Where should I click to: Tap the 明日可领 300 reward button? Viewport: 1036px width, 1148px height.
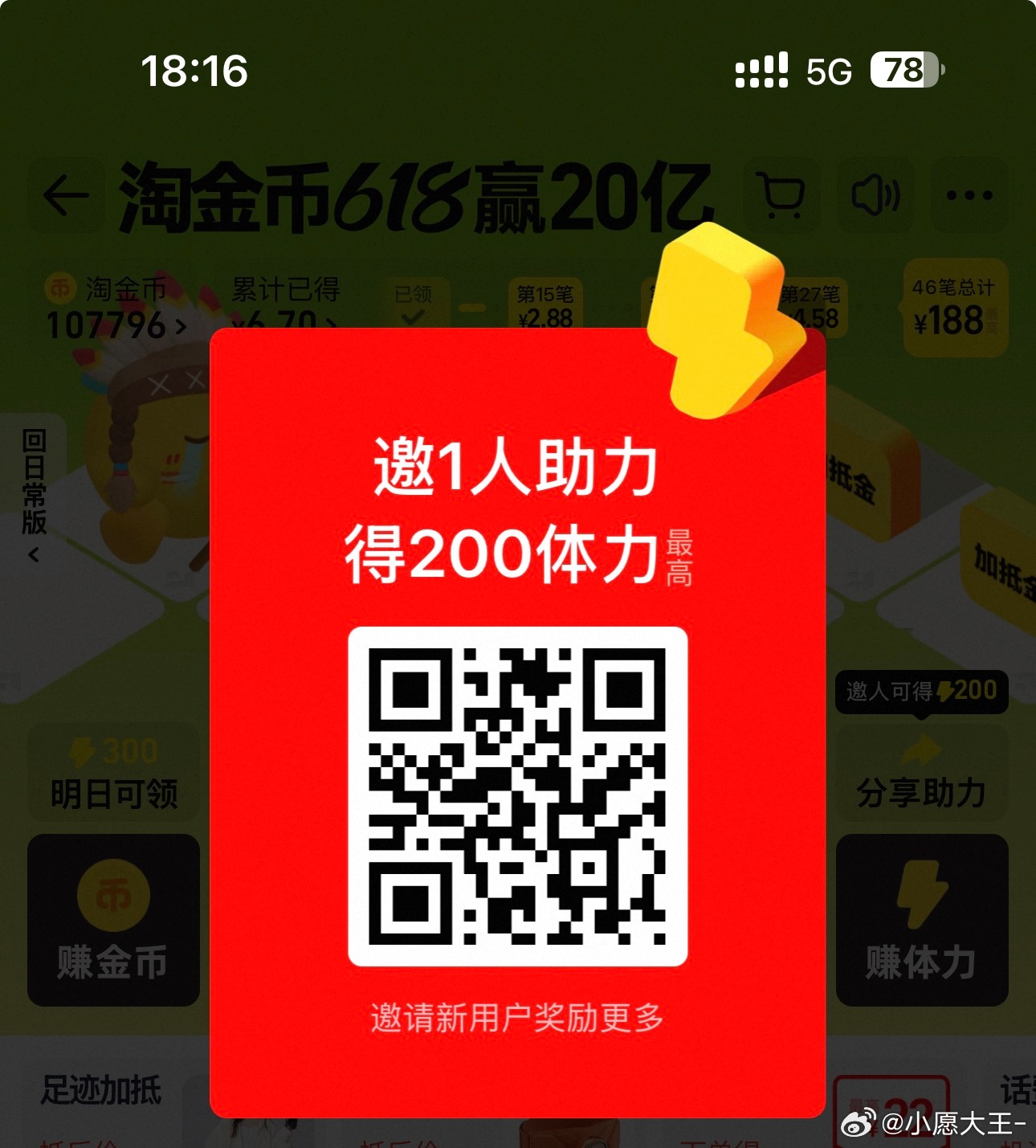click(114, 772)
